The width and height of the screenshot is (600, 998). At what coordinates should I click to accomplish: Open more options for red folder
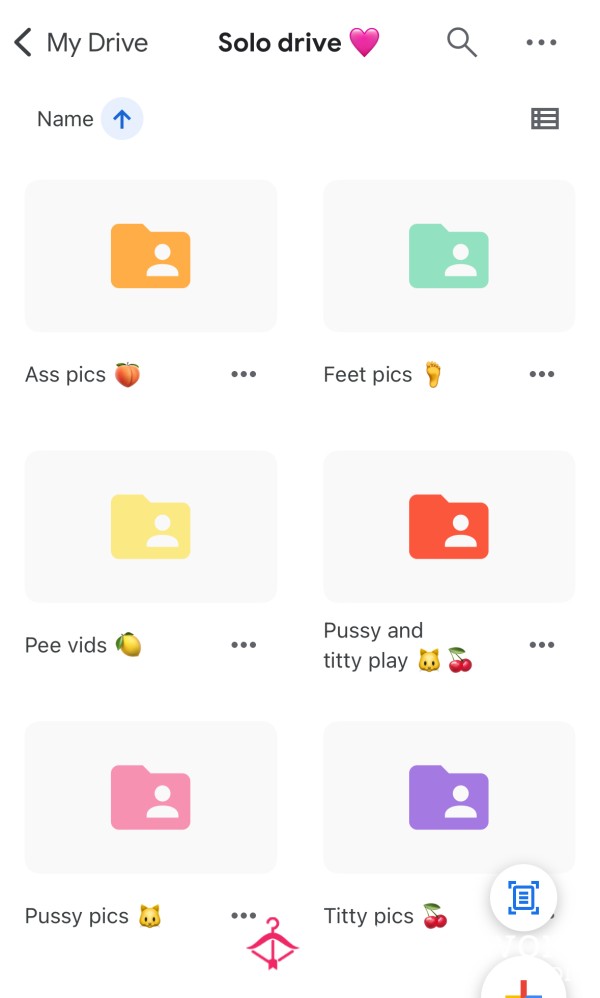pyautogui.click(x=541, y=645)
